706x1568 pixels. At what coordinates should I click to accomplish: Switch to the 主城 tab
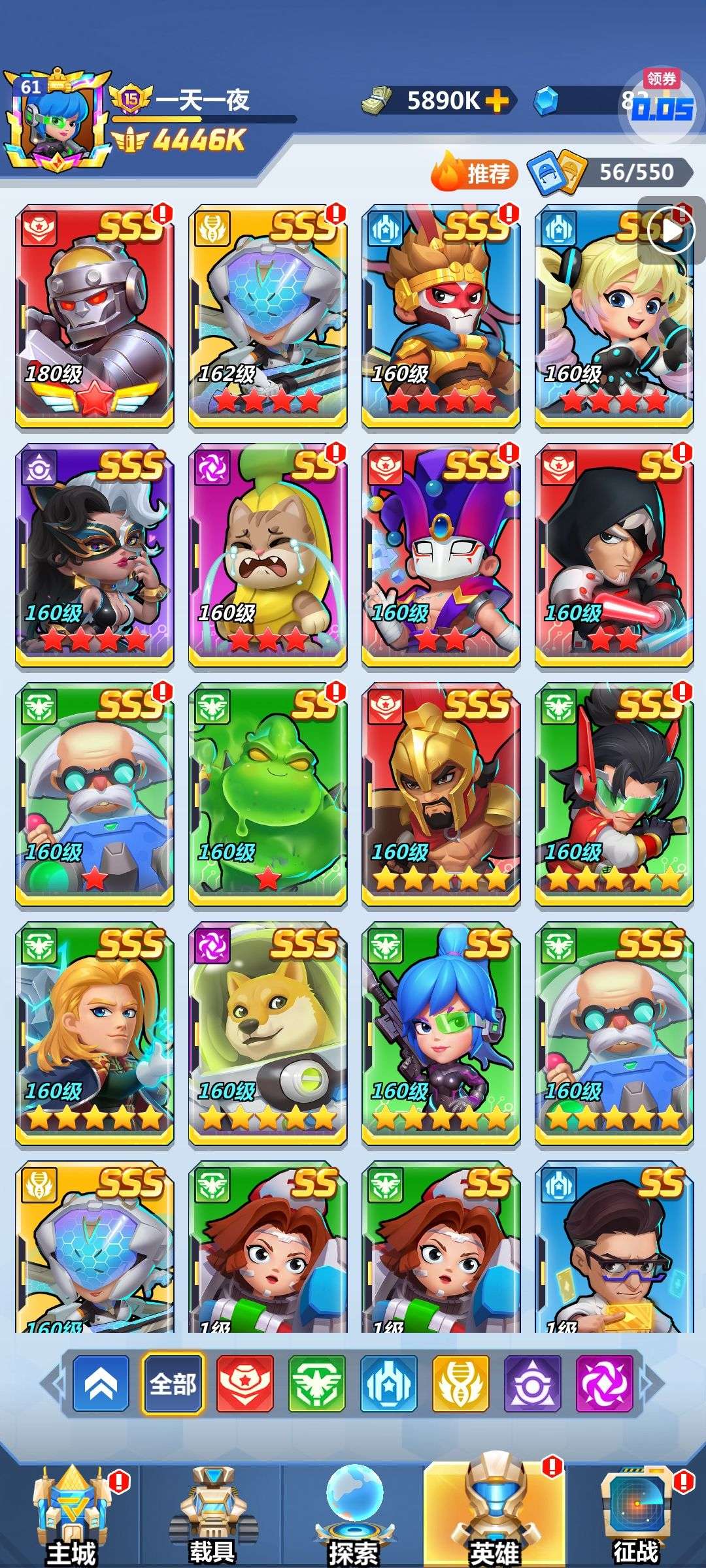(72, 1516)
